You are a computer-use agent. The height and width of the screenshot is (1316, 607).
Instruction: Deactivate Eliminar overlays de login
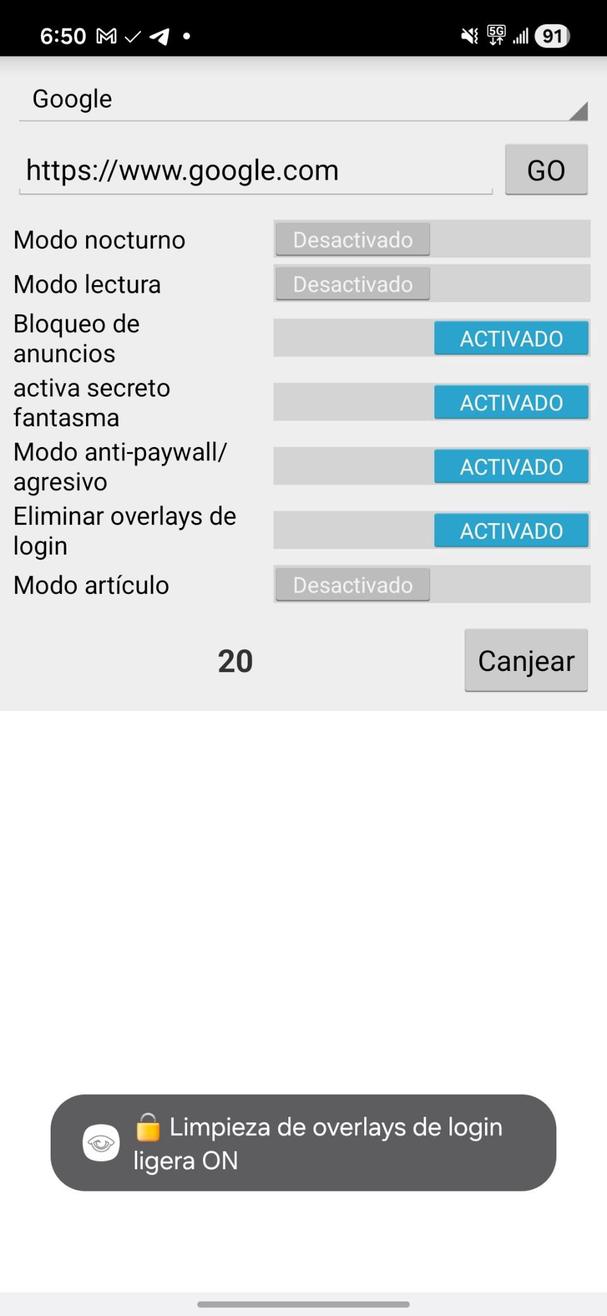coord(431,531)
